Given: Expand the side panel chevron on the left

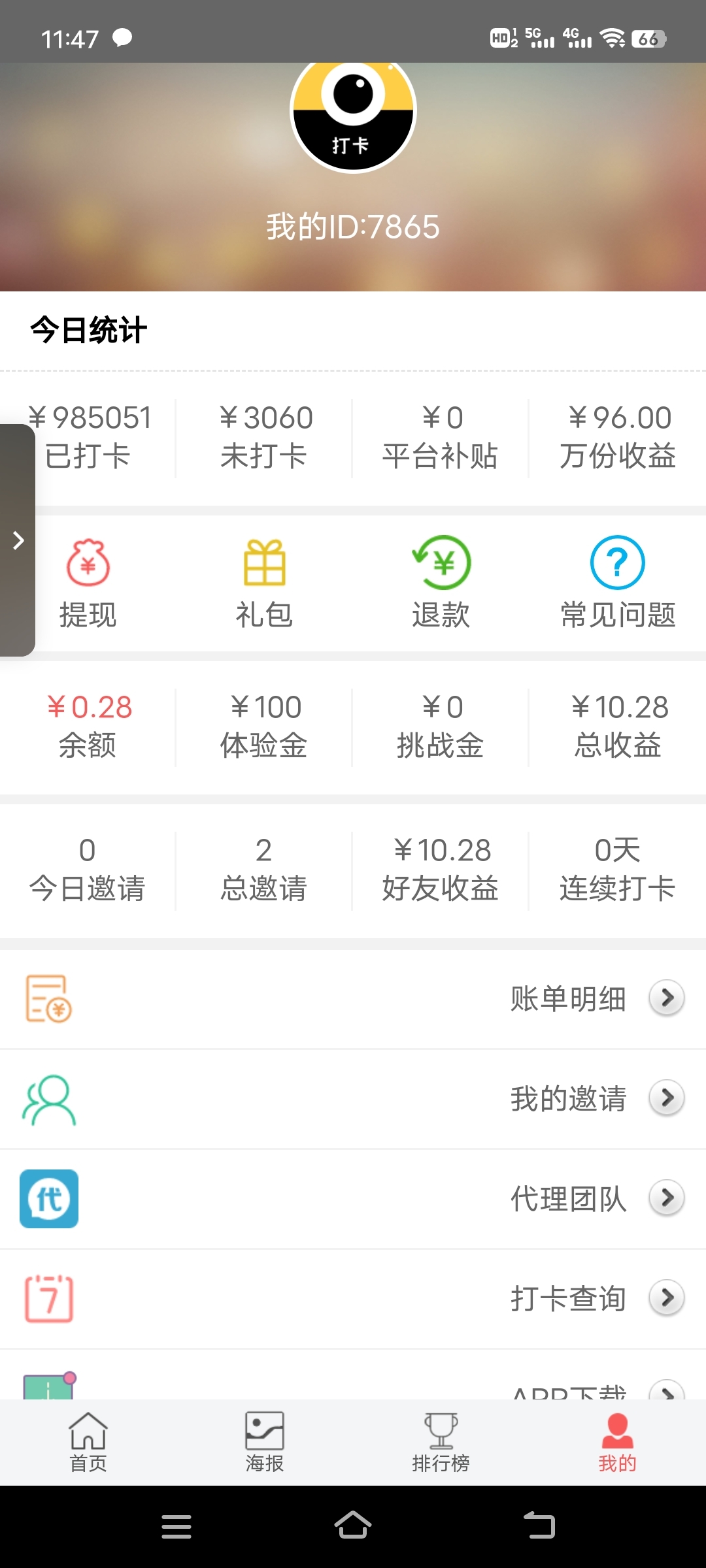Looking at the screenshot, I should click(18, 540).
